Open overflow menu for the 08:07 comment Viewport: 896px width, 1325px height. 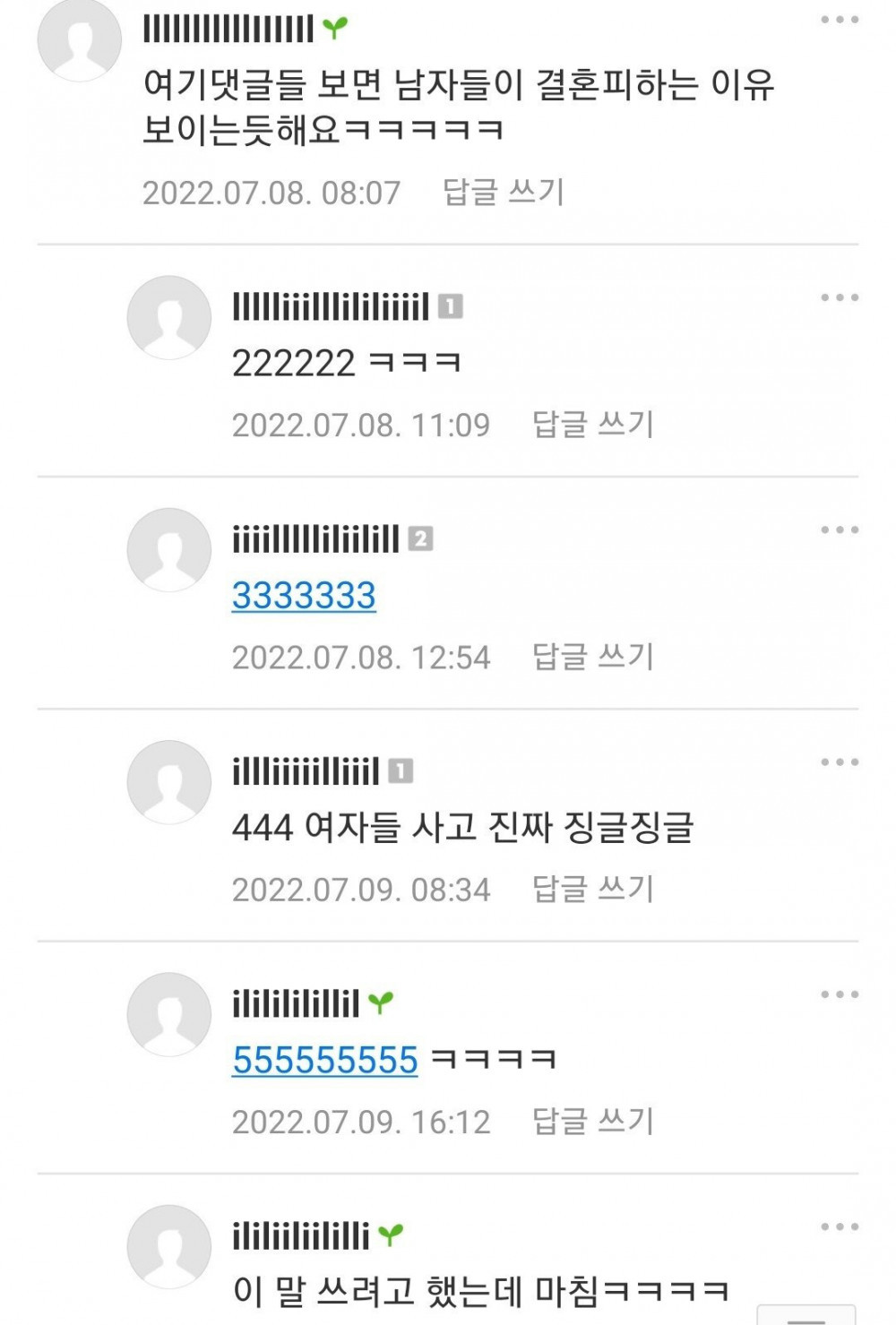[x=840, y=21]
